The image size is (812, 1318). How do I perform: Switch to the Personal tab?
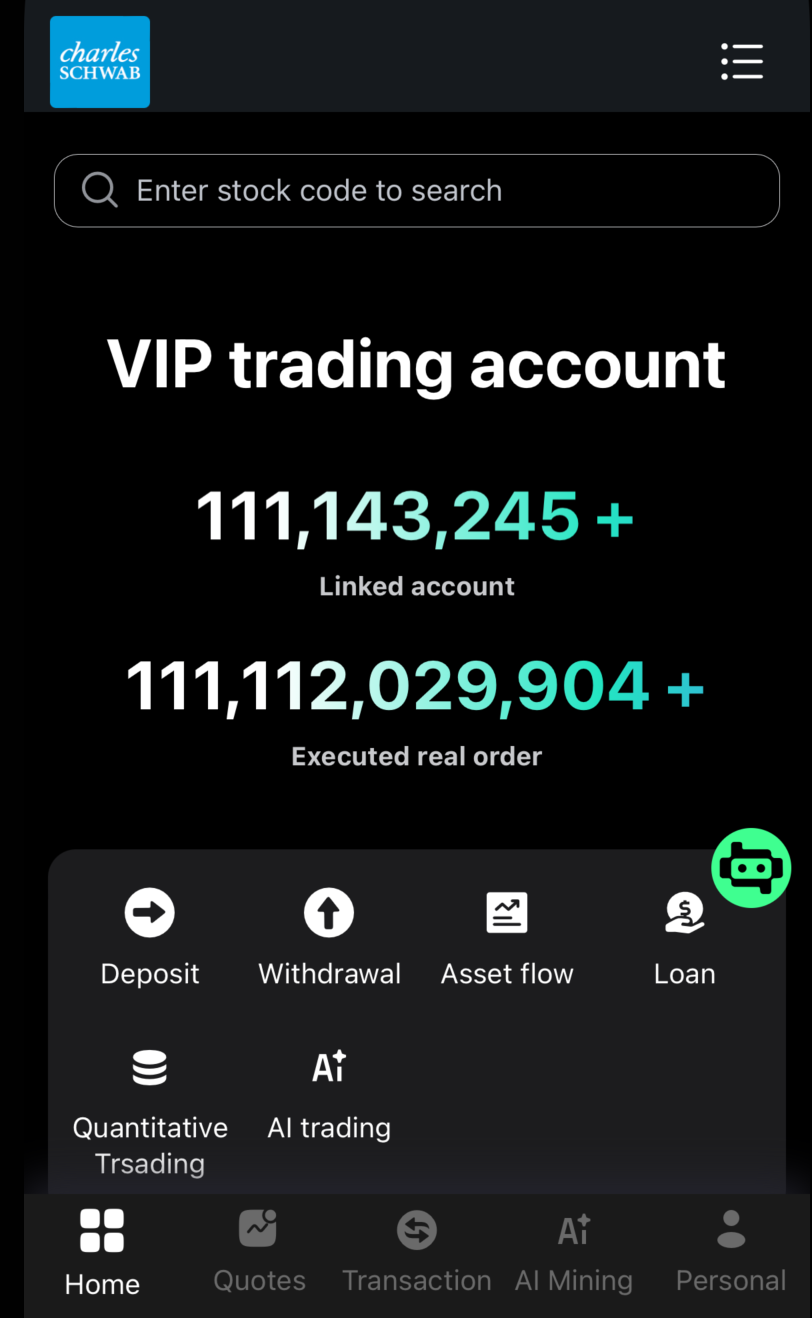tap(731, 1252)
